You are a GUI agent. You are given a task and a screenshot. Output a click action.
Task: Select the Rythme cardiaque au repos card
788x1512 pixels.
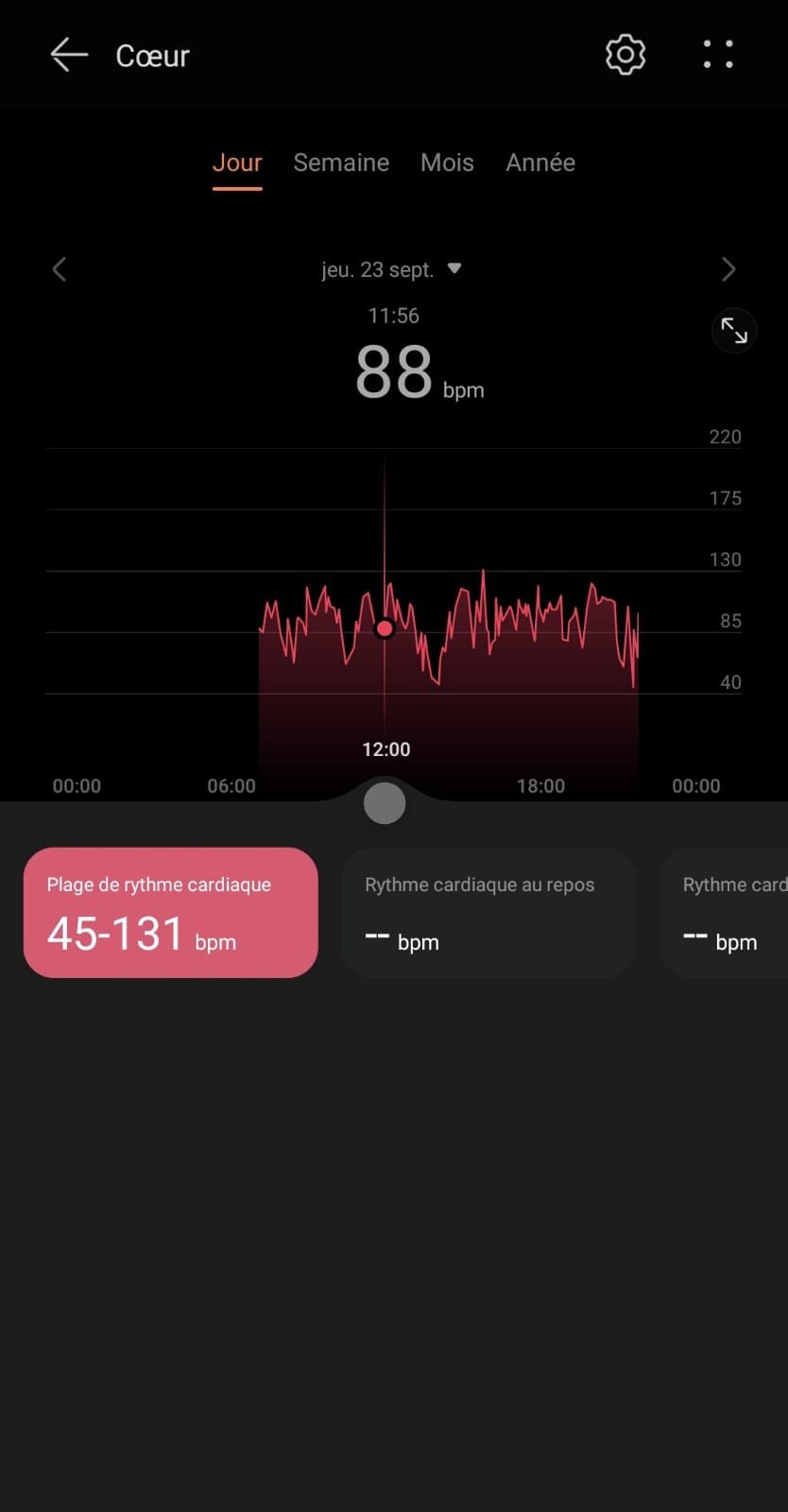coord(488,912)
